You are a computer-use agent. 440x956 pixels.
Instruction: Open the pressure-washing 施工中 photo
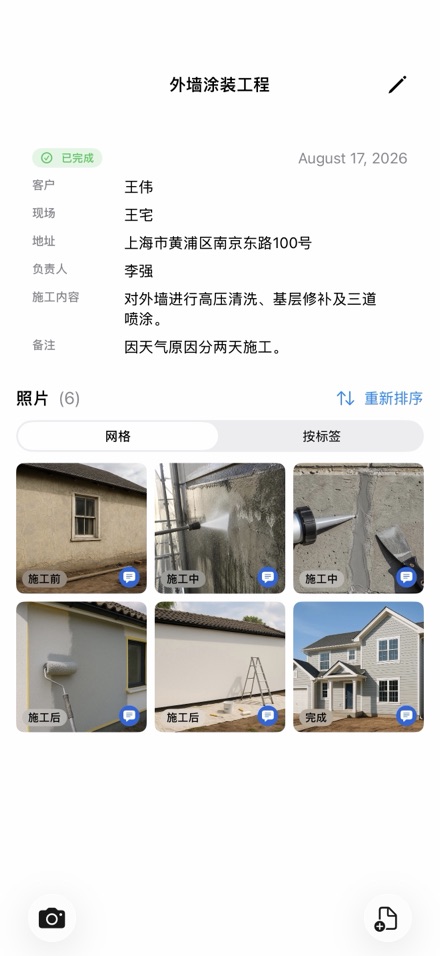(219, 528)
